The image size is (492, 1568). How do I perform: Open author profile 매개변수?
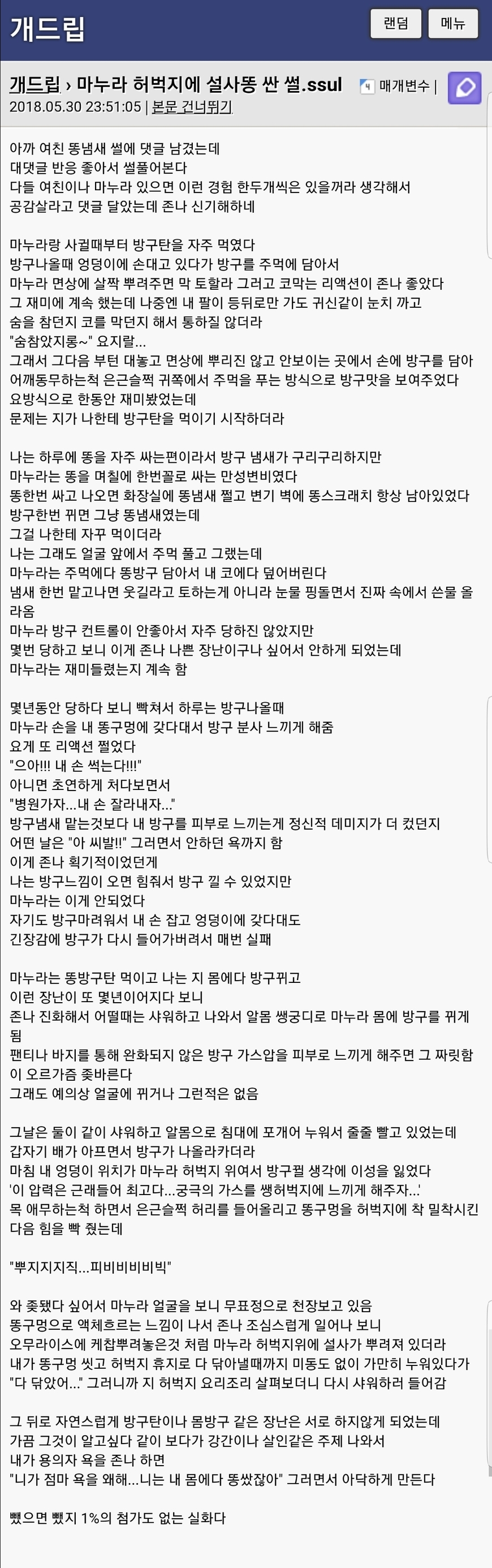[x=404, y=87]
